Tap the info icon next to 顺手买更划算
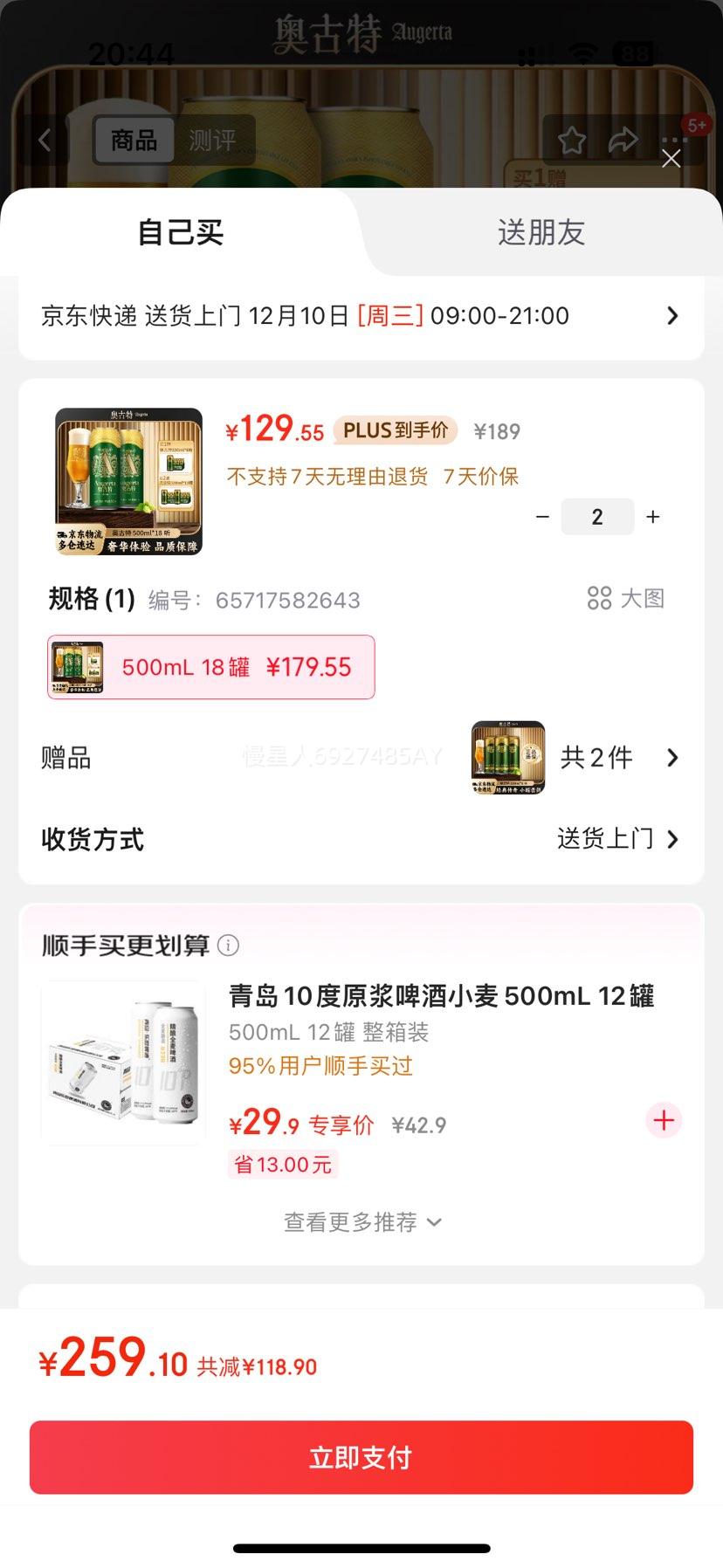The height and width of the screenshot is (1568, 723). (x=228, y=945)
